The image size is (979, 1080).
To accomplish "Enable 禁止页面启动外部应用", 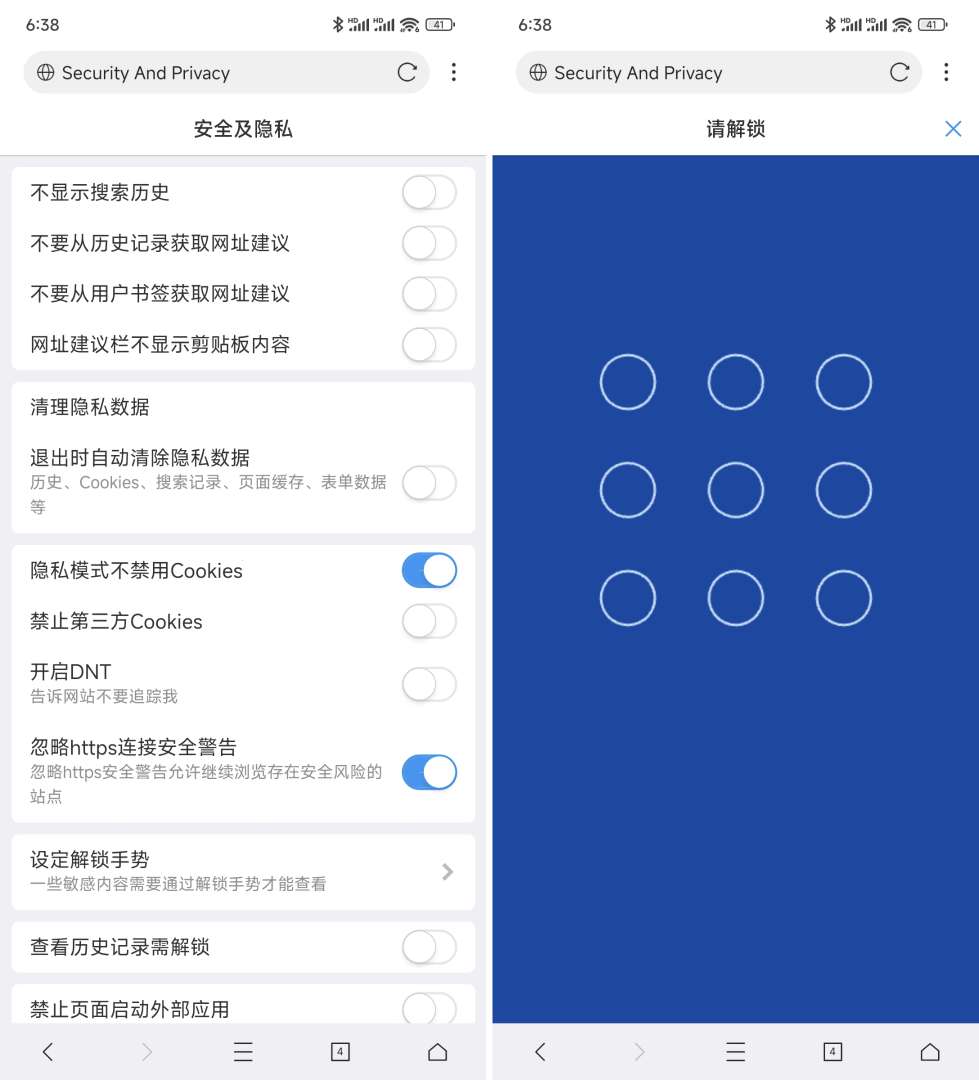I will 429,1008.
